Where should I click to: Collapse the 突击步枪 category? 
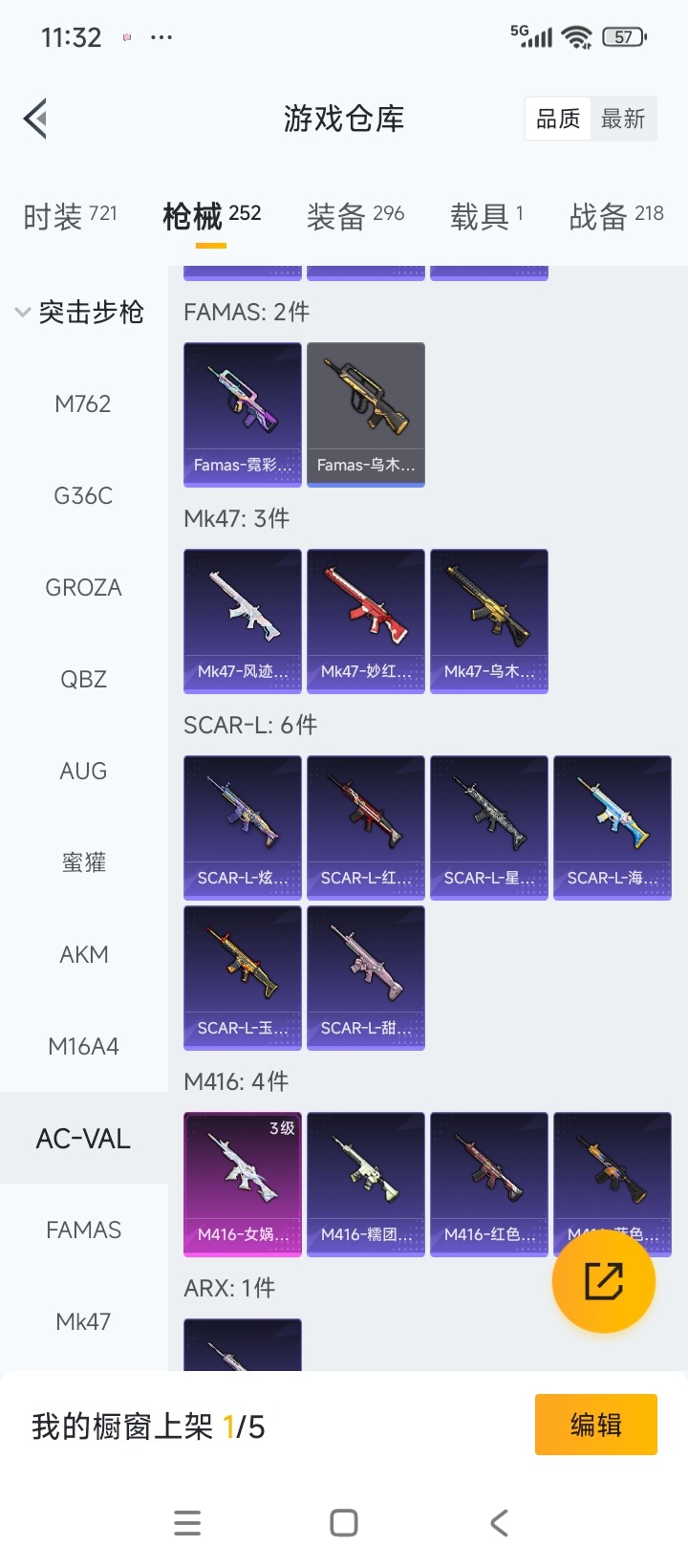click(x=80, y=312)
